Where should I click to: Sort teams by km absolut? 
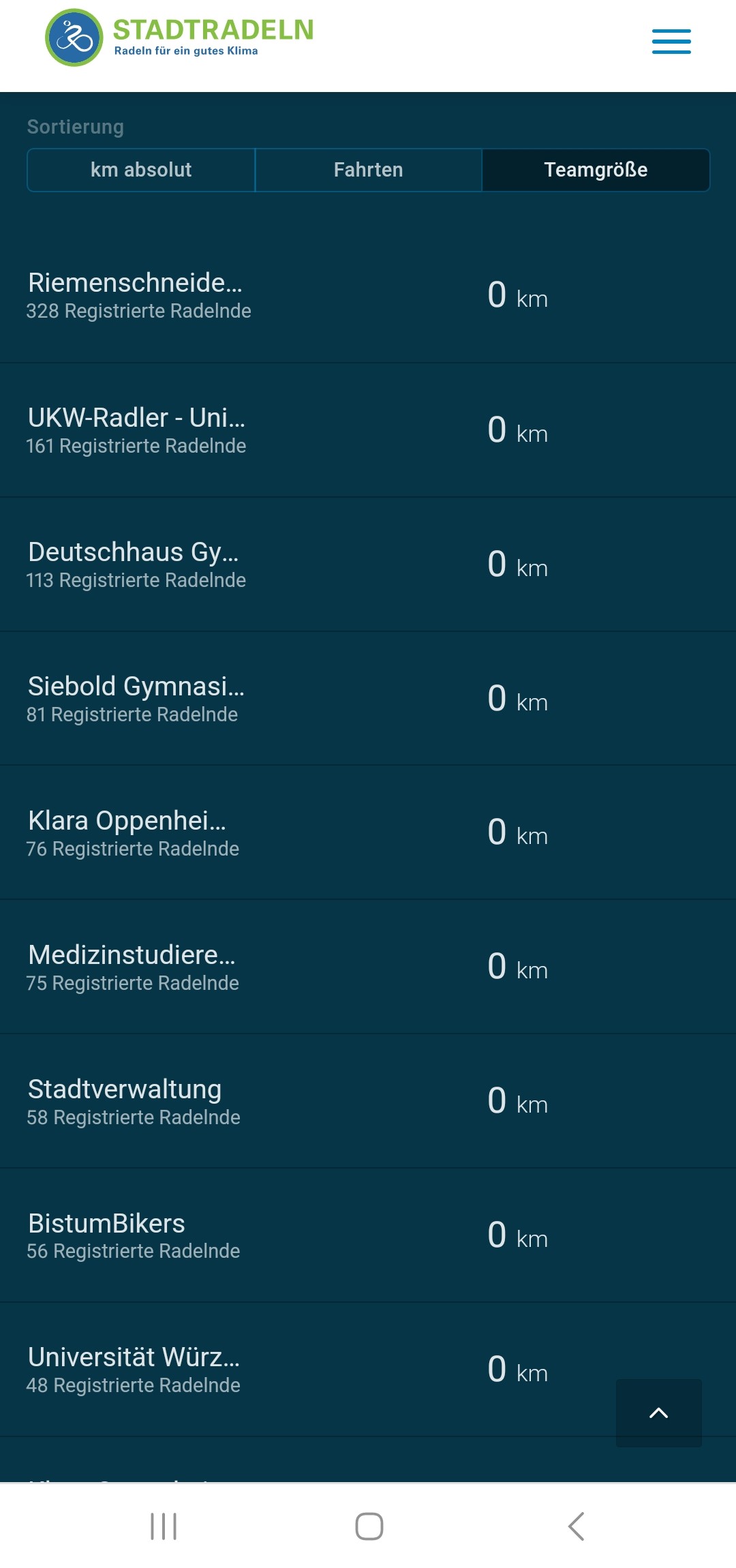141,170
